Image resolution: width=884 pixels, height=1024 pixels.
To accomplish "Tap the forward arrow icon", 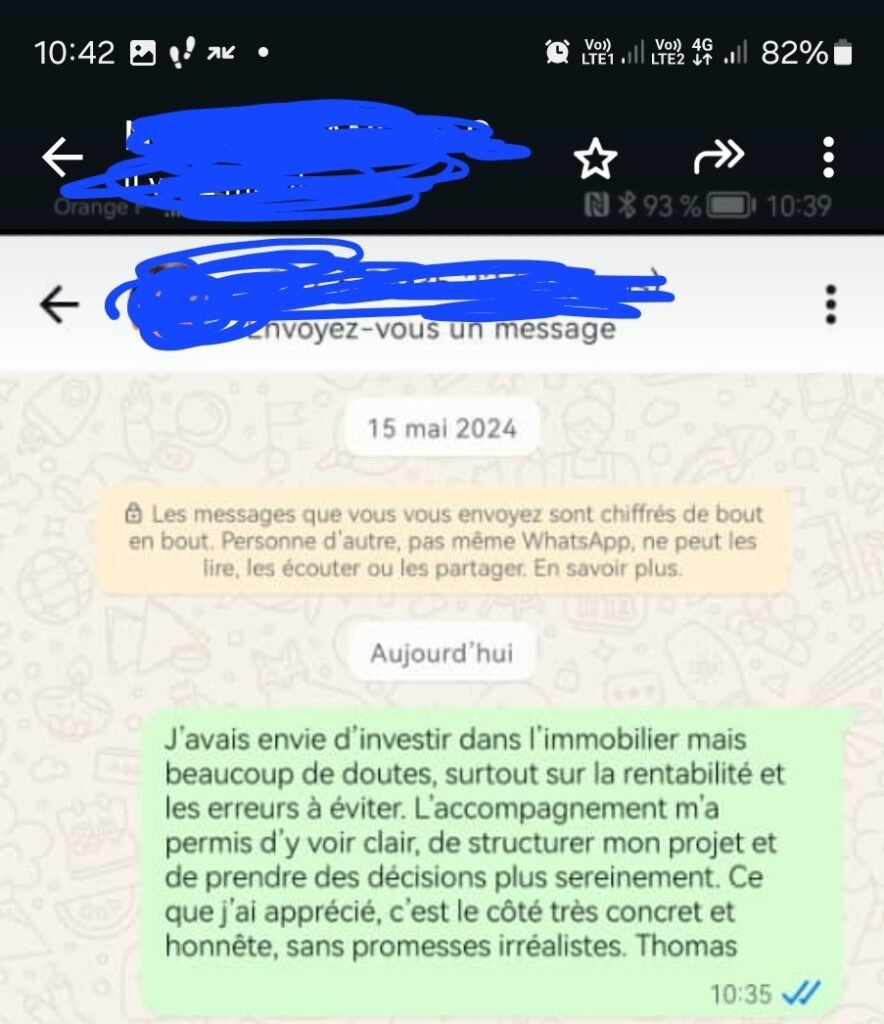I will click(x=720, y=156).
